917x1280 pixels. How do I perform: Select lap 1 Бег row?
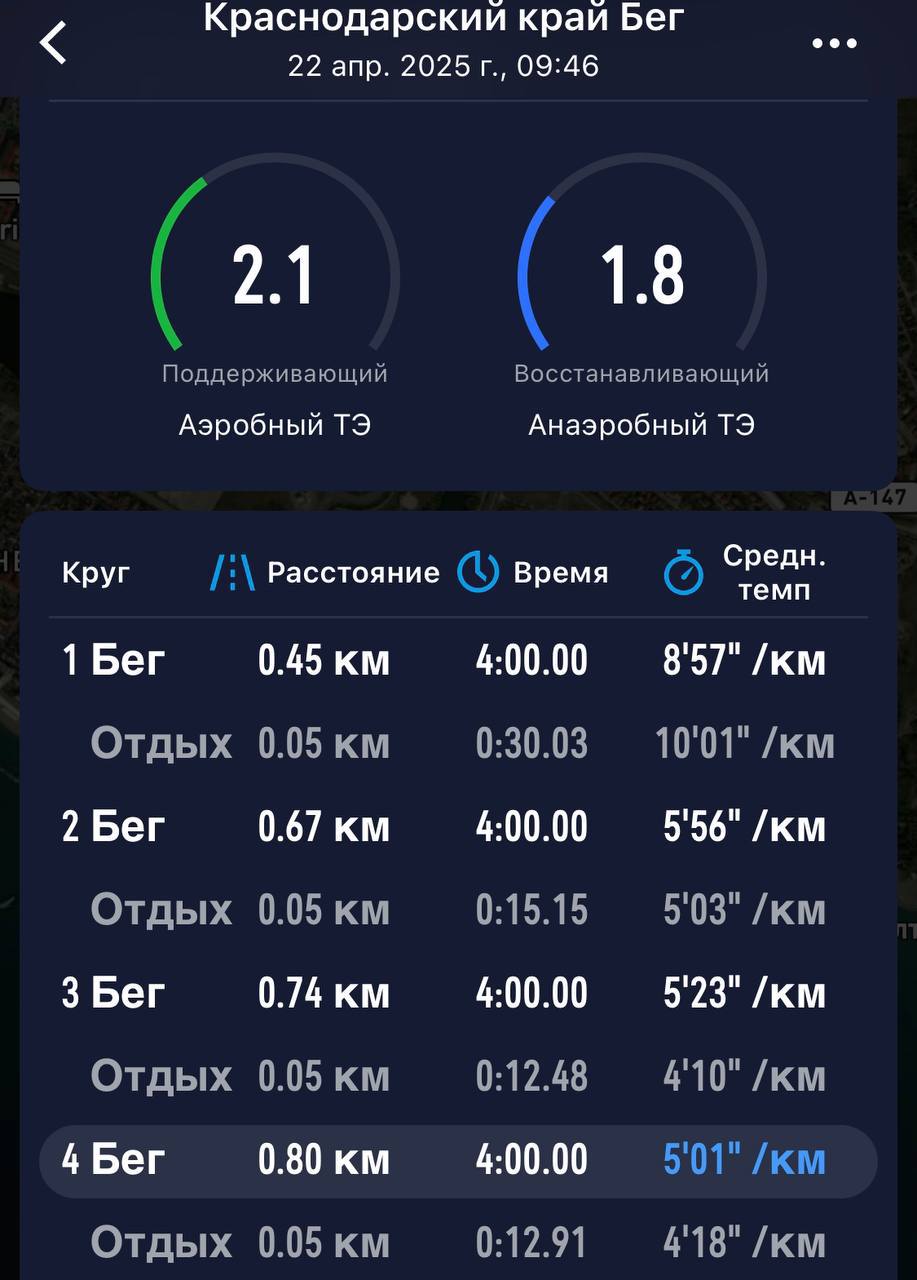click(458, 661)
